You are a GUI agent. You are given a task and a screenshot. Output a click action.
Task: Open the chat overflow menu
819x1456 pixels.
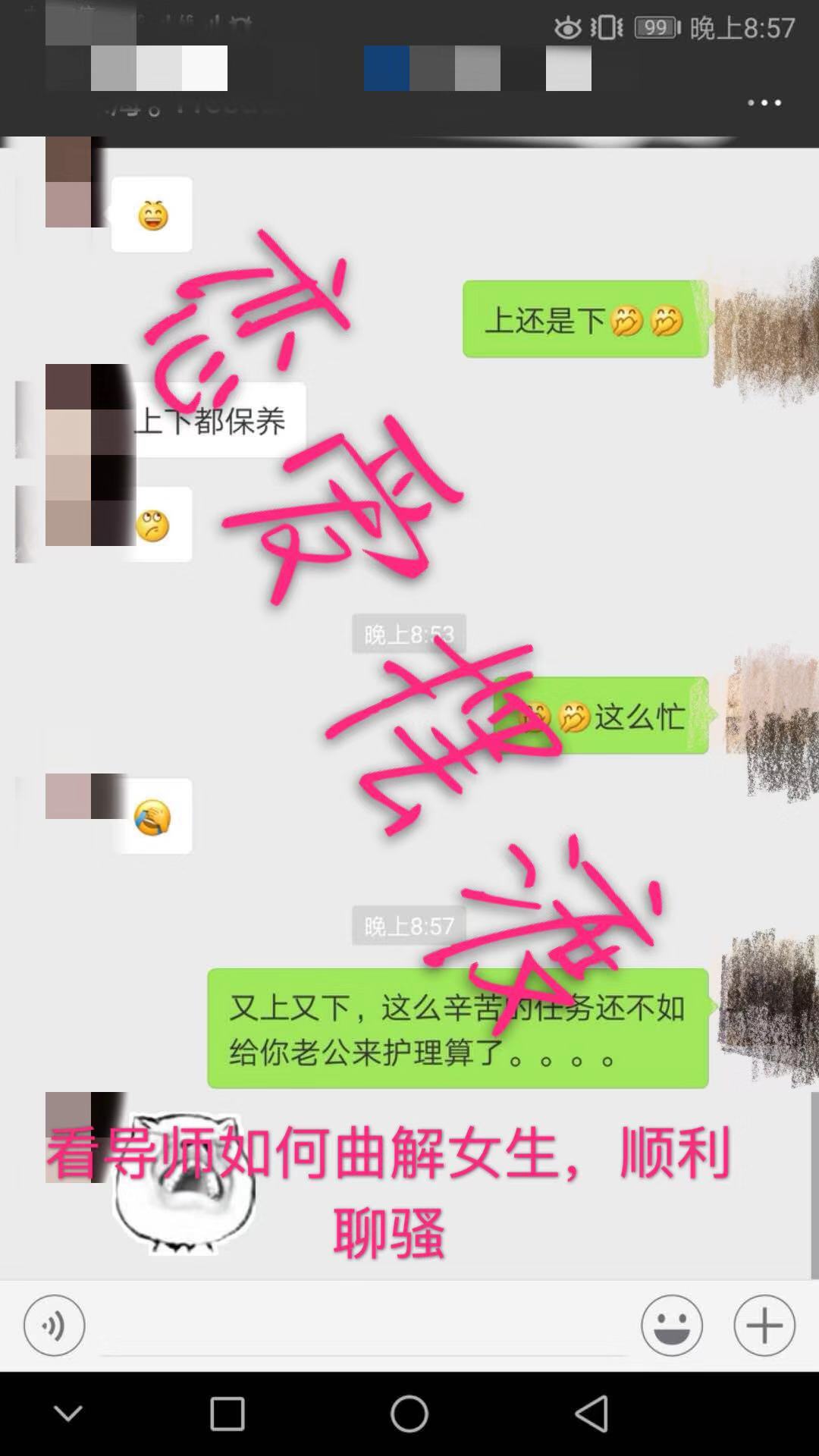(x=764, y=102)
